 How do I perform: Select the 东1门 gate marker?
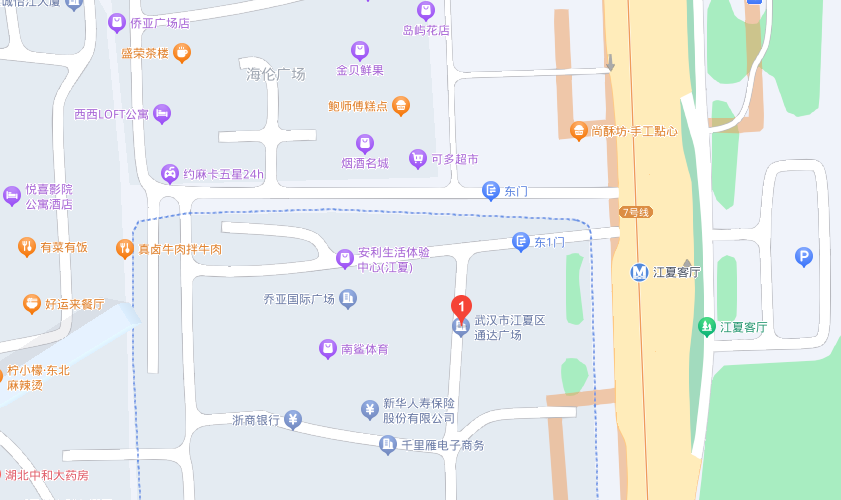[520, 241]
